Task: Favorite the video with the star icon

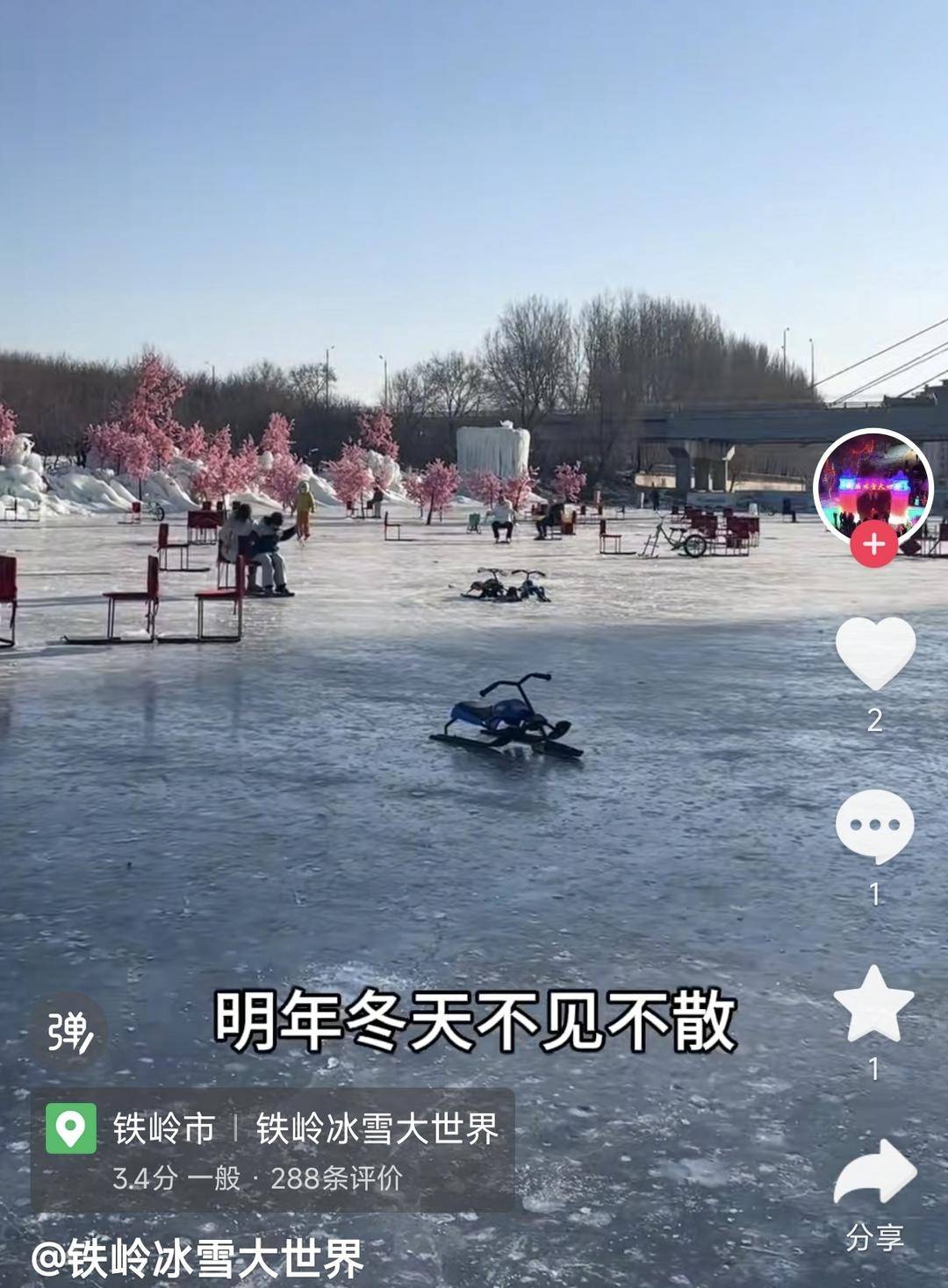Action: [x=873, y=1000]
